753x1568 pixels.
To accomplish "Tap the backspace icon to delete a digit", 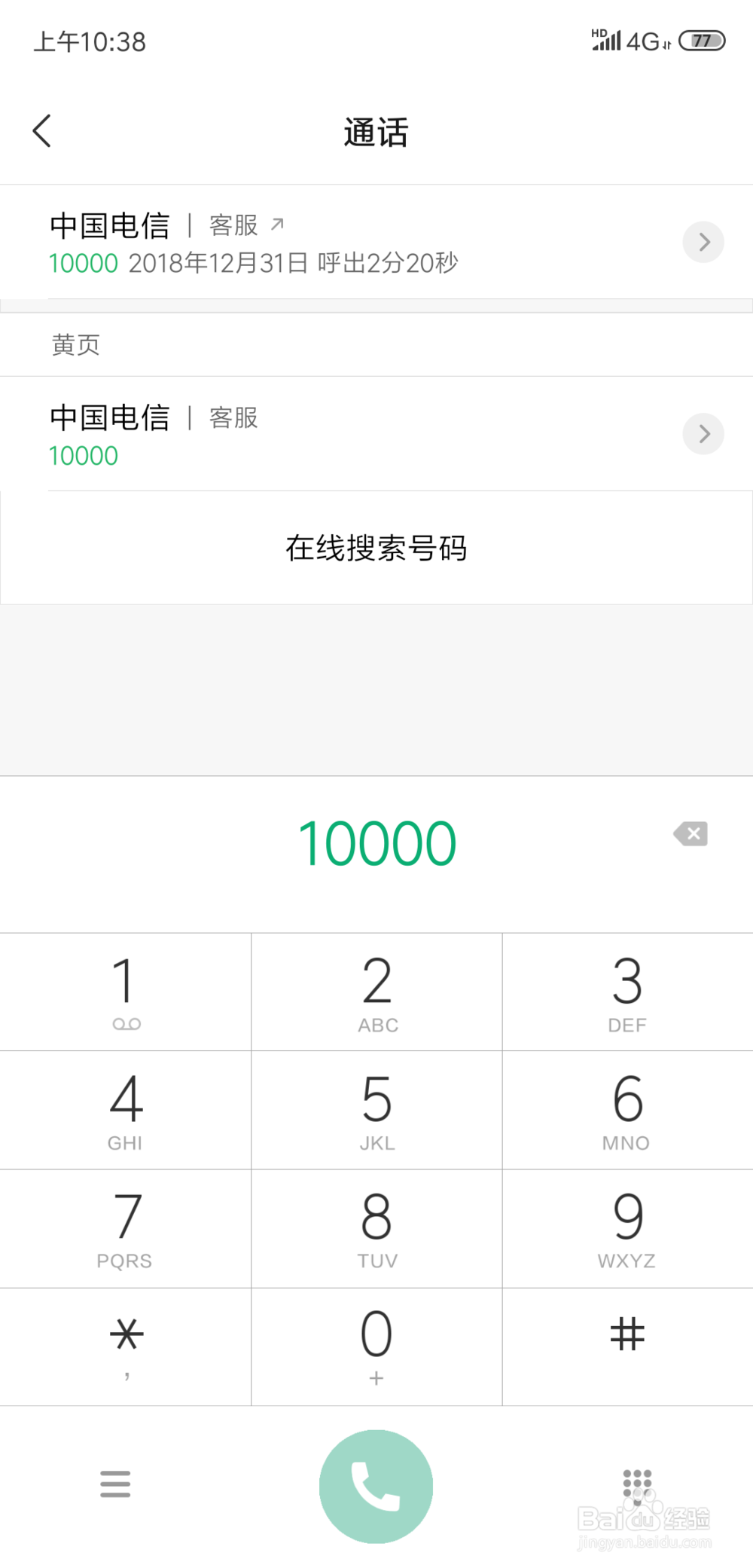I will click(x=691, y=833).
